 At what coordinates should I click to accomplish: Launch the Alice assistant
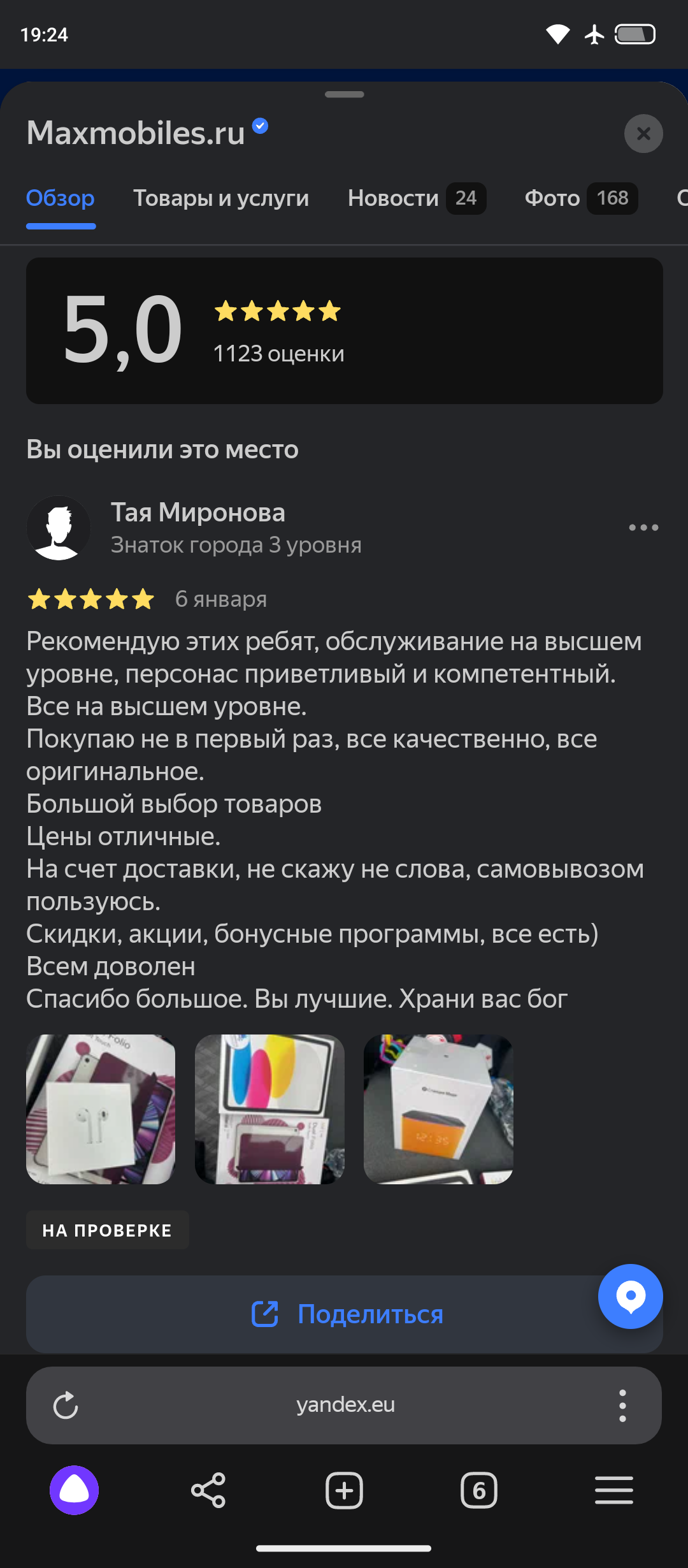point(75,1490)
